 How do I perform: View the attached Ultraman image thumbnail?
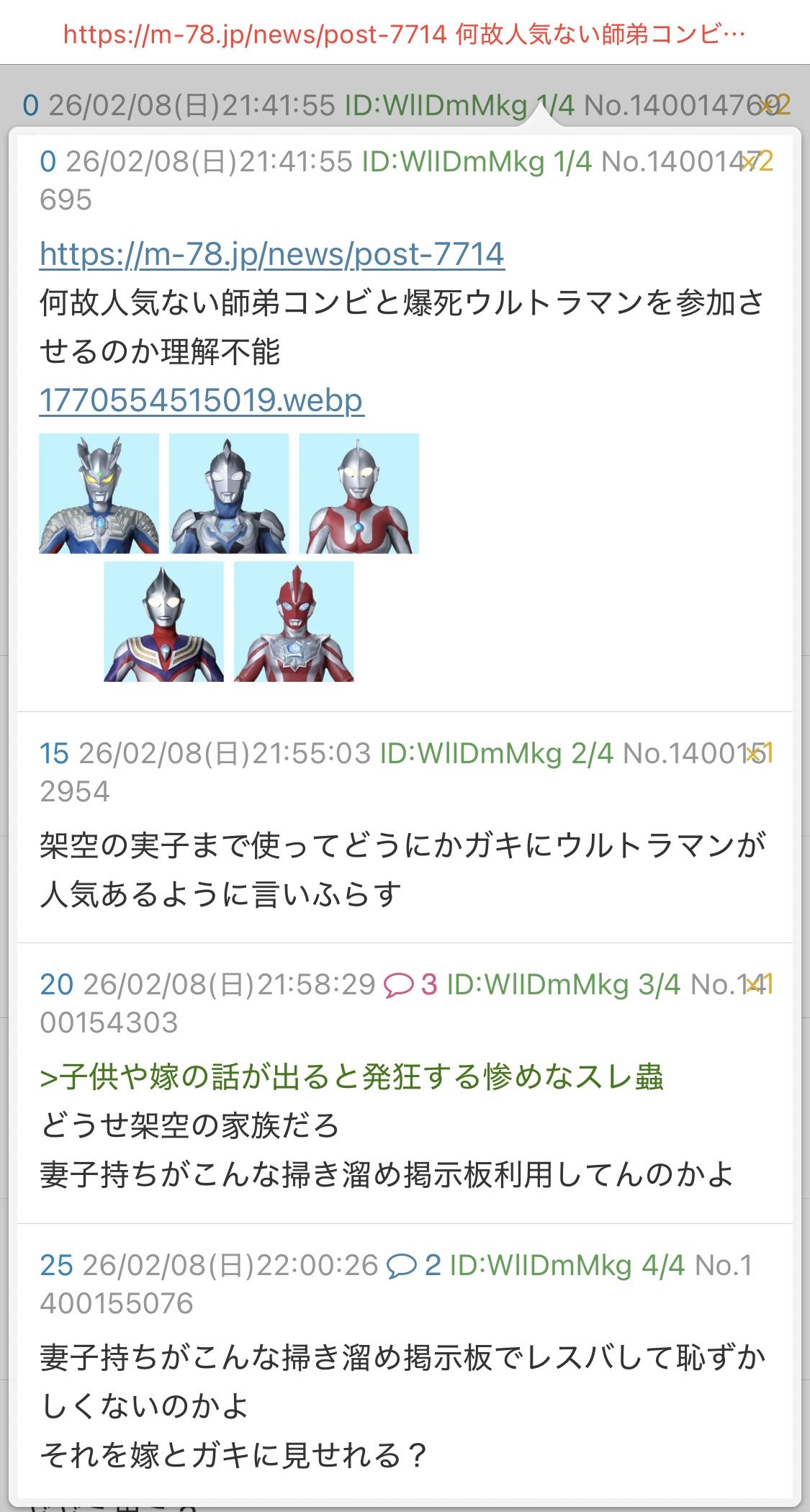click(229, 557)
